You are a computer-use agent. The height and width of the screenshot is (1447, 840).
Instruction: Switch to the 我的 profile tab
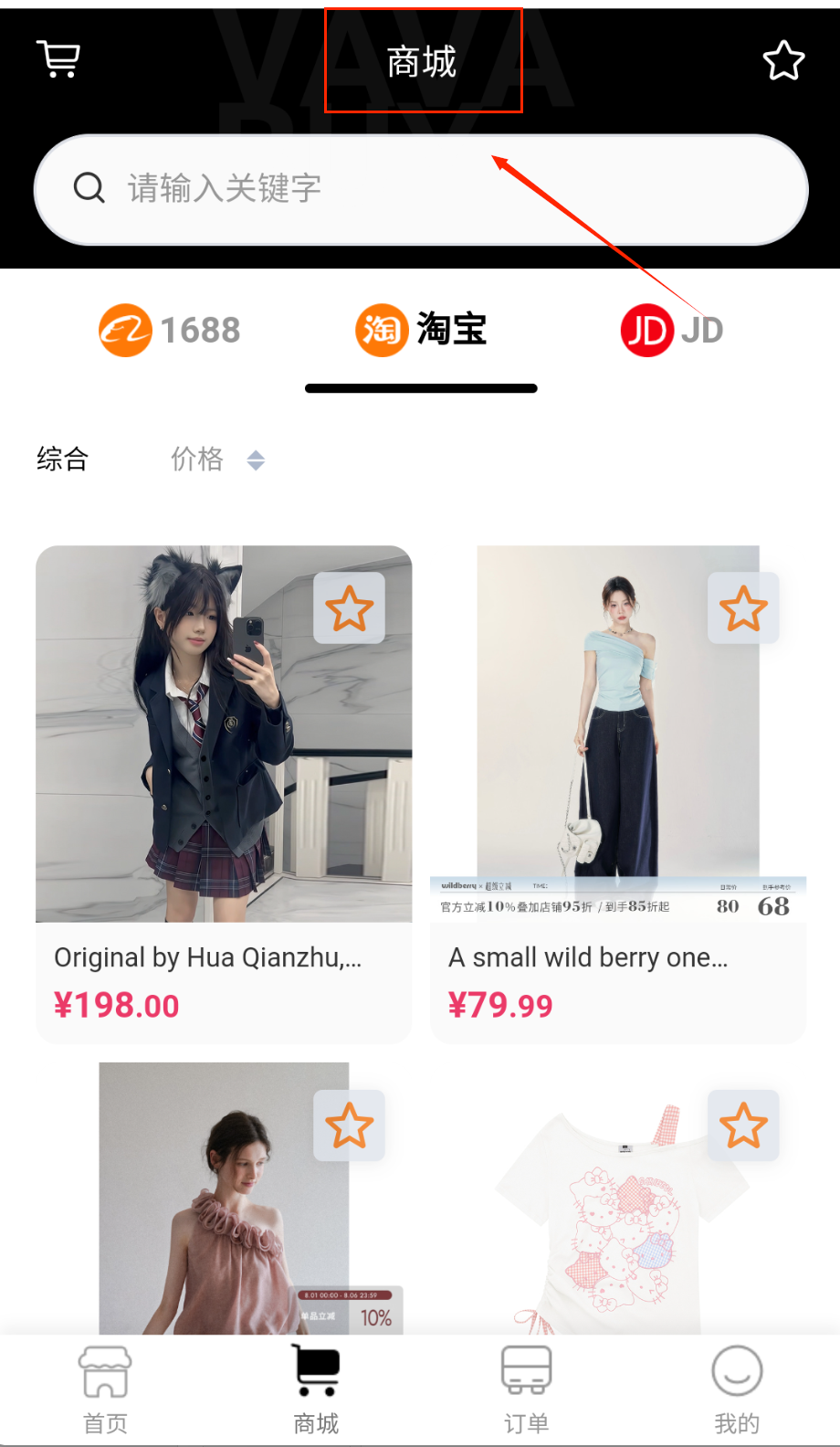tap(737, 1389)
